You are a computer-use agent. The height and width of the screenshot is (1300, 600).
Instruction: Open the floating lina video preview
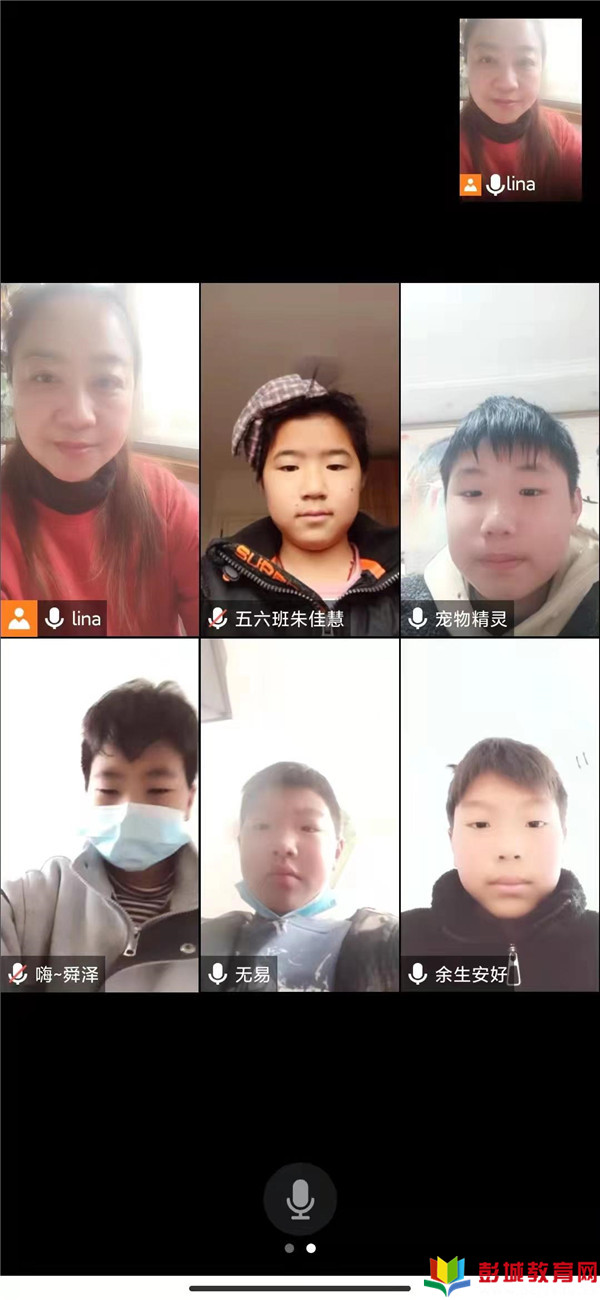pos(520,110)
